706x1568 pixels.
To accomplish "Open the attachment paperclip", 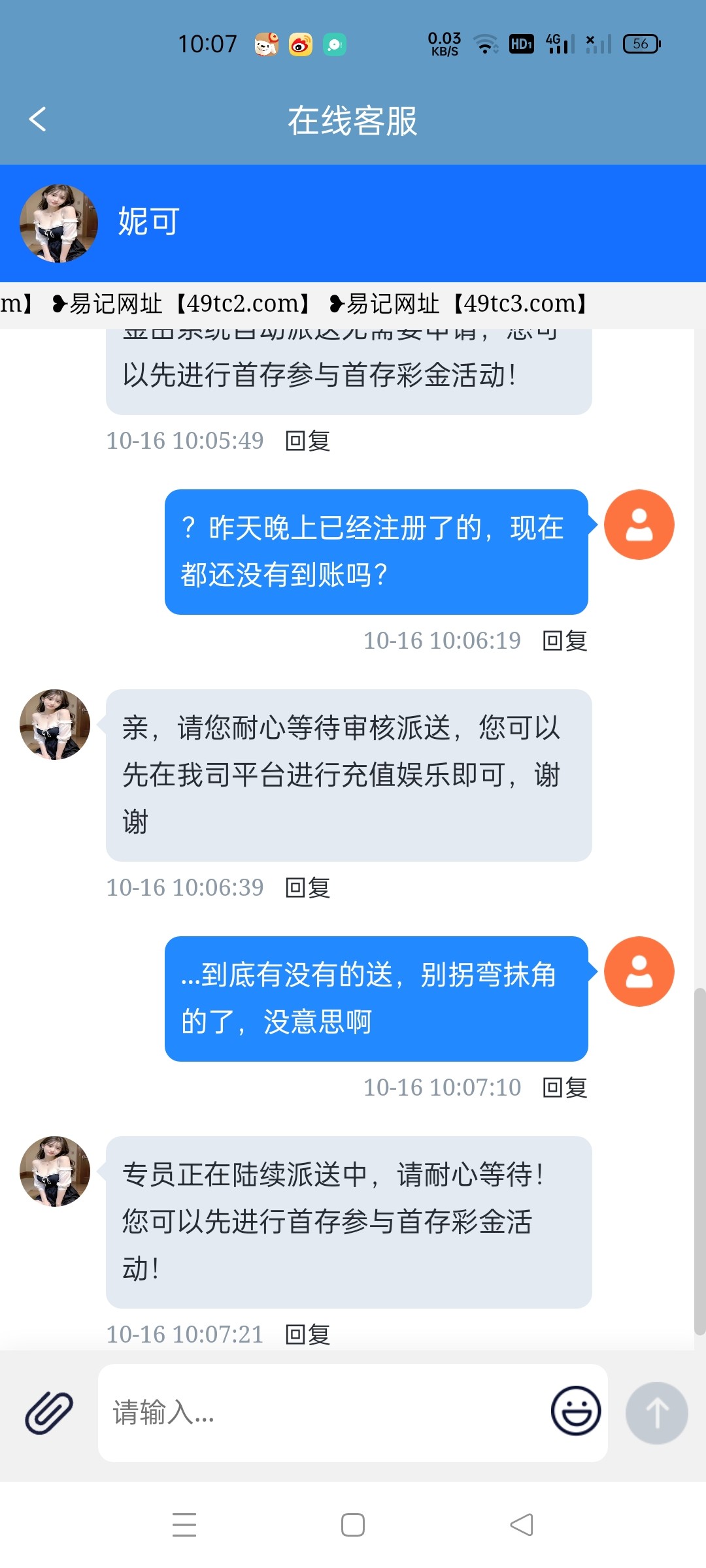I will tap(49, 1413).
